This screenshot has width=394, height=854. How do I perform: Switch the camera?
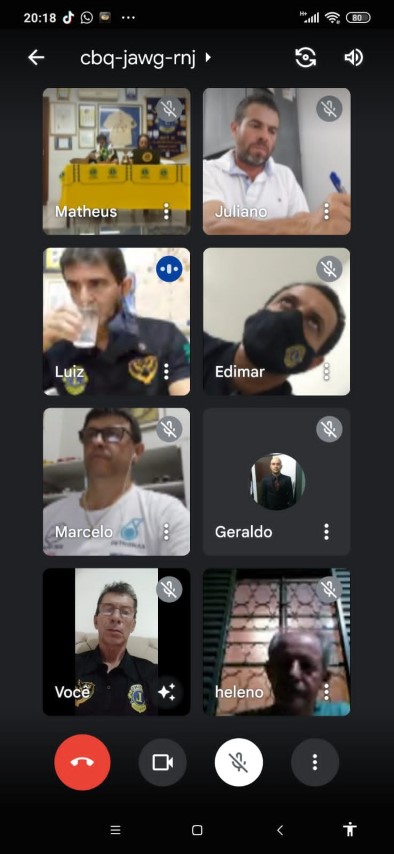click(x=306, y=57)
